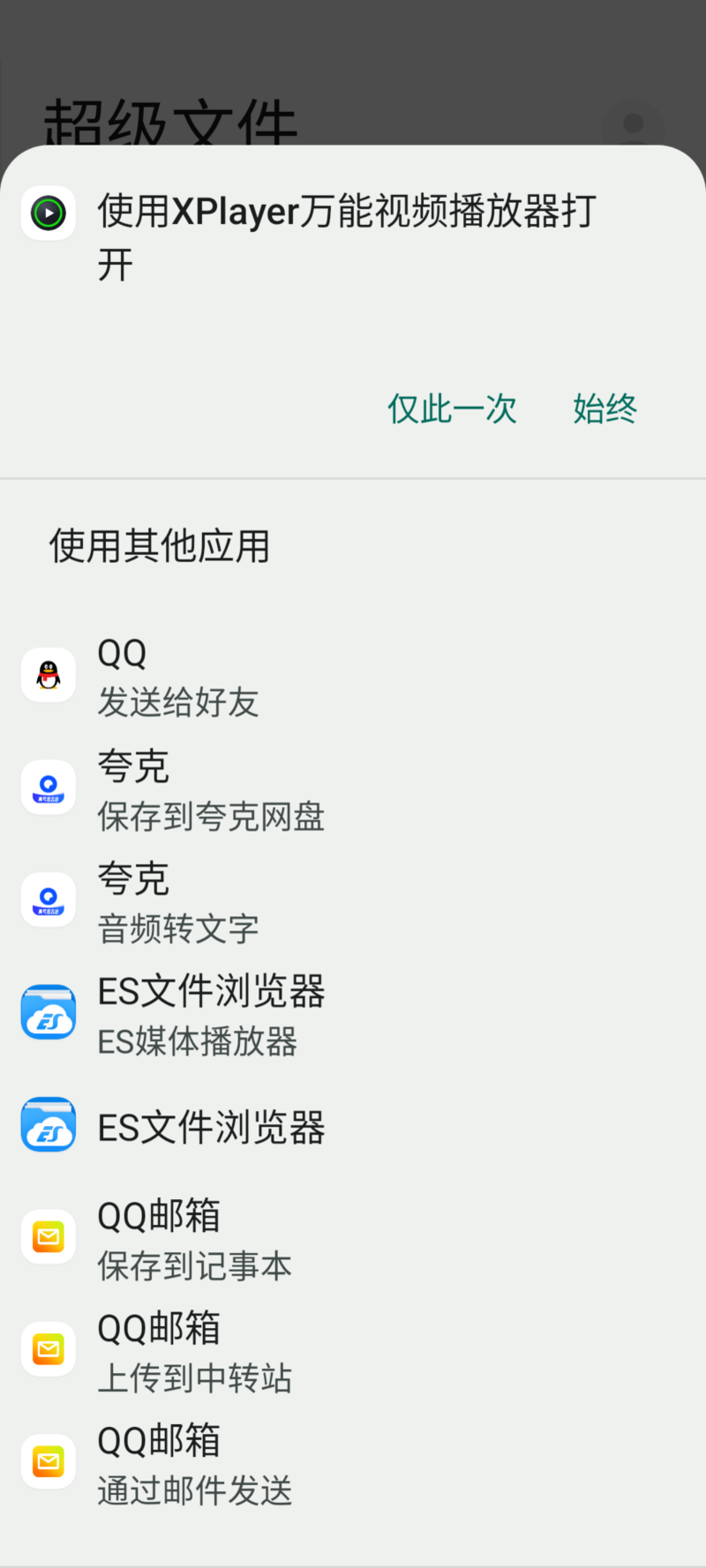Open with ES媒体播放器
706x1568 pixels.
point(353,1014)
